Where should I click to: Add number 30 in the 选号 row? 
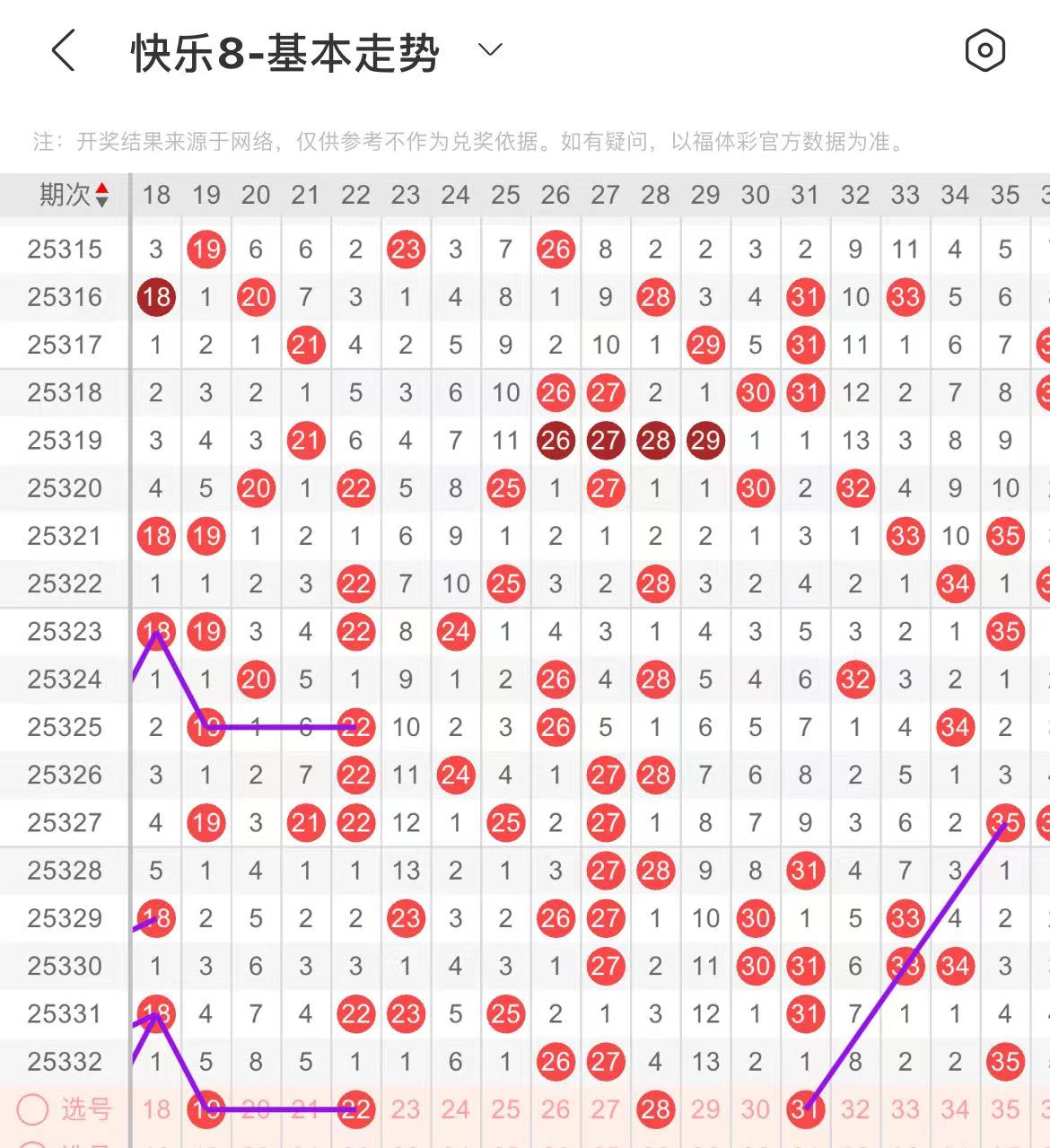755,1109
